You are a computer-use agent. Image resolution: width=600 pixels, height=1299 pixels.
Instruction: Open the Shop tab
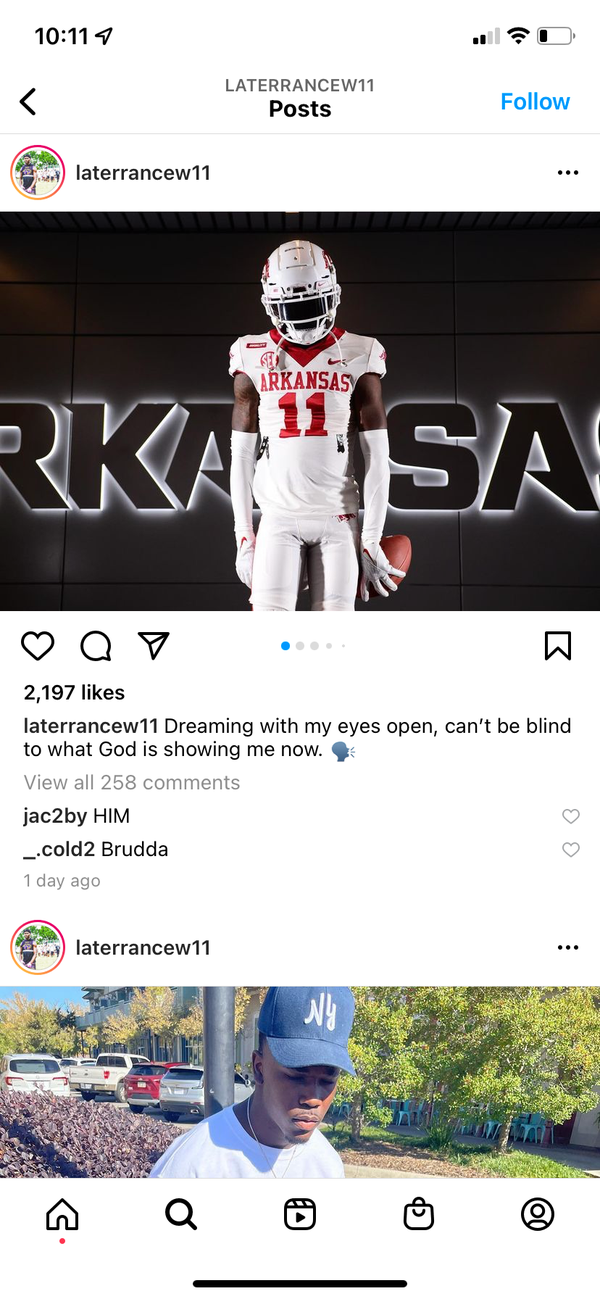(x=419, y=1214)
